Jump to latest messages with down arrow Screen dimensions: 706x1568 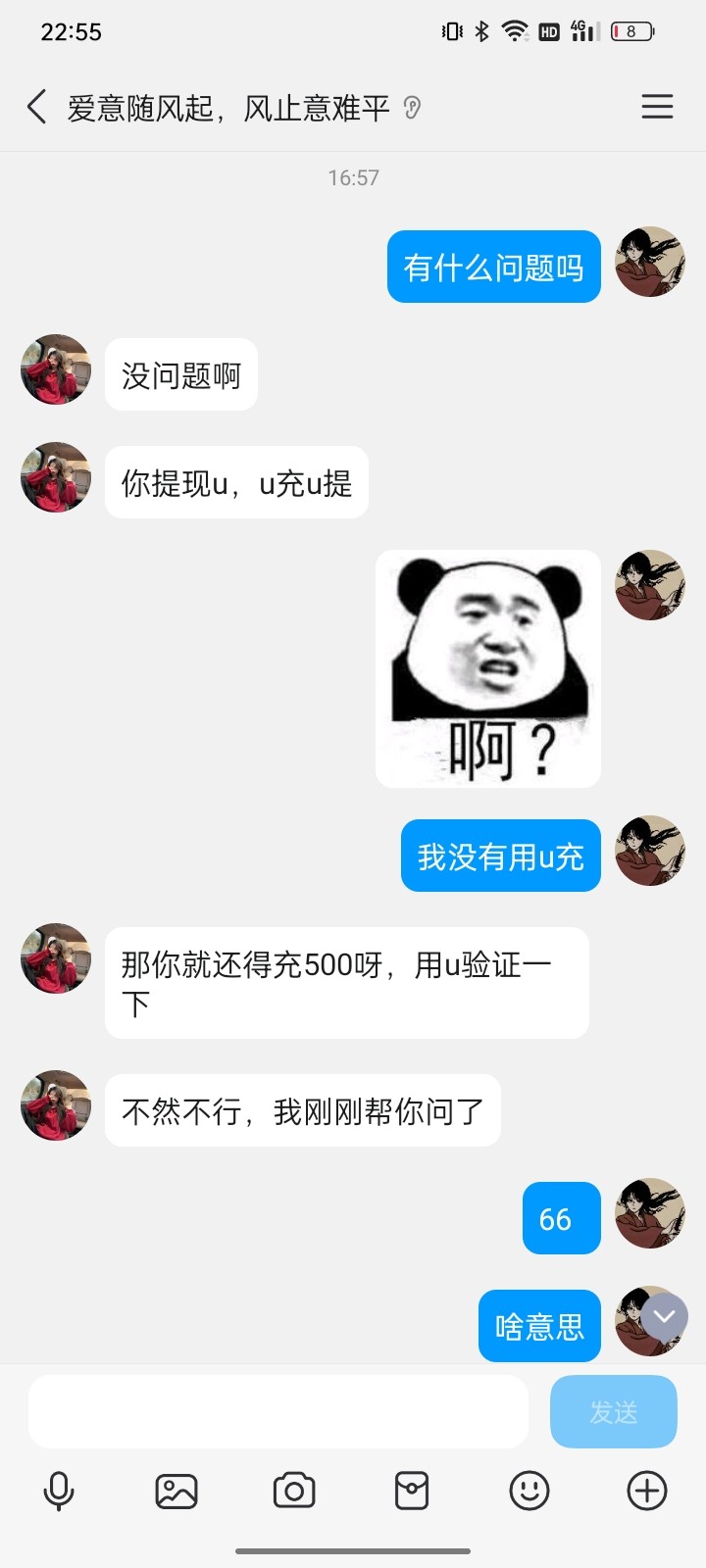tap(665, 1317)
